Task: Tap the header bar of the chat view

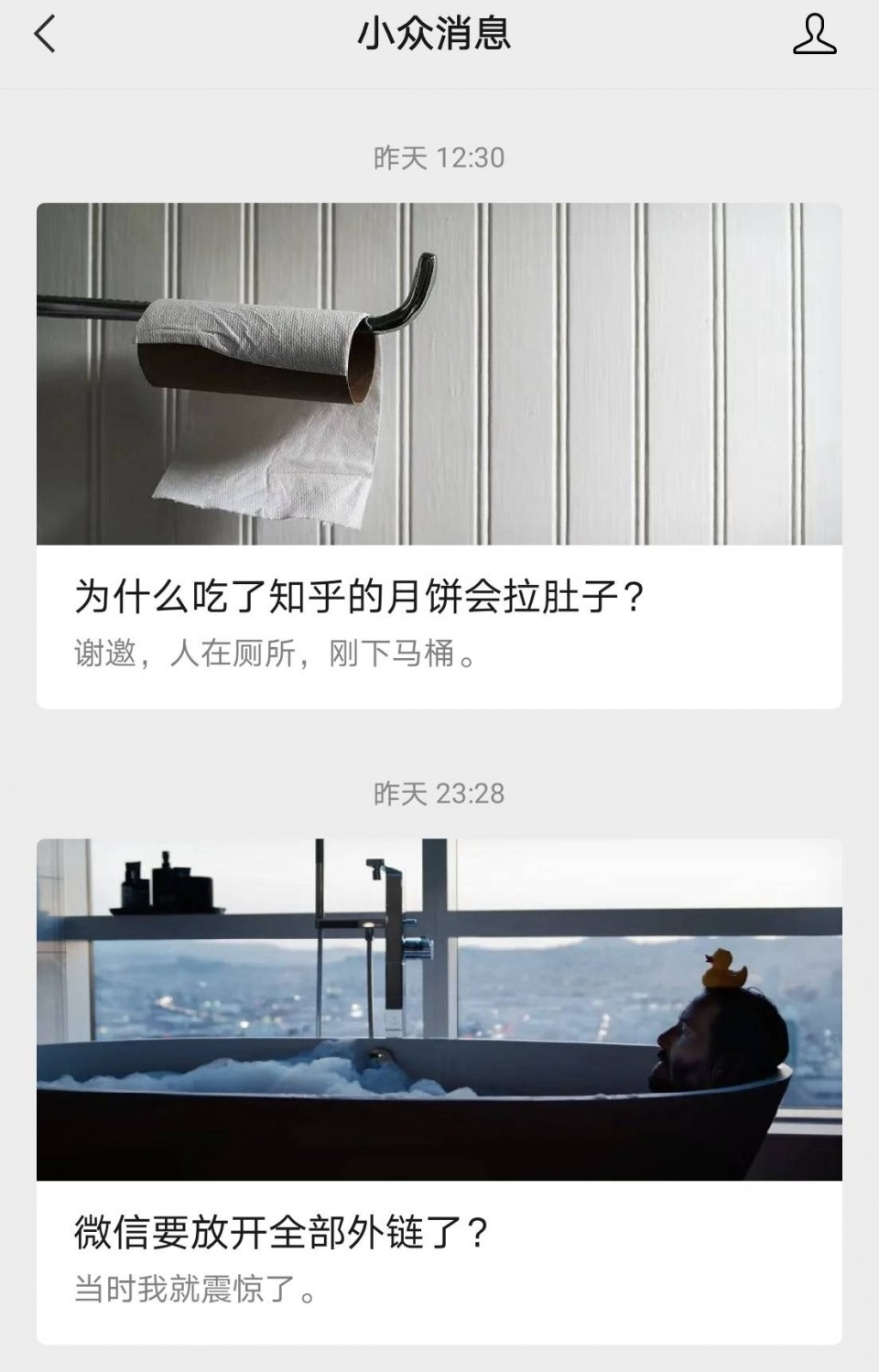Action: pos(439,38)
